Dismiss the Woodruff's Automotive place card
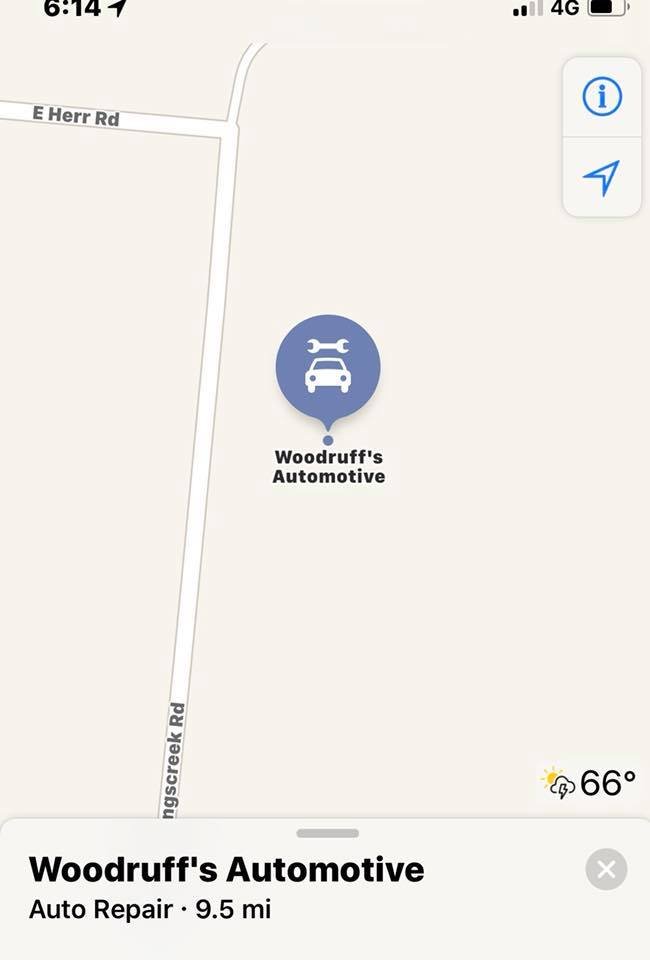This screenshot has width=650, height=960. coord(606,869)
